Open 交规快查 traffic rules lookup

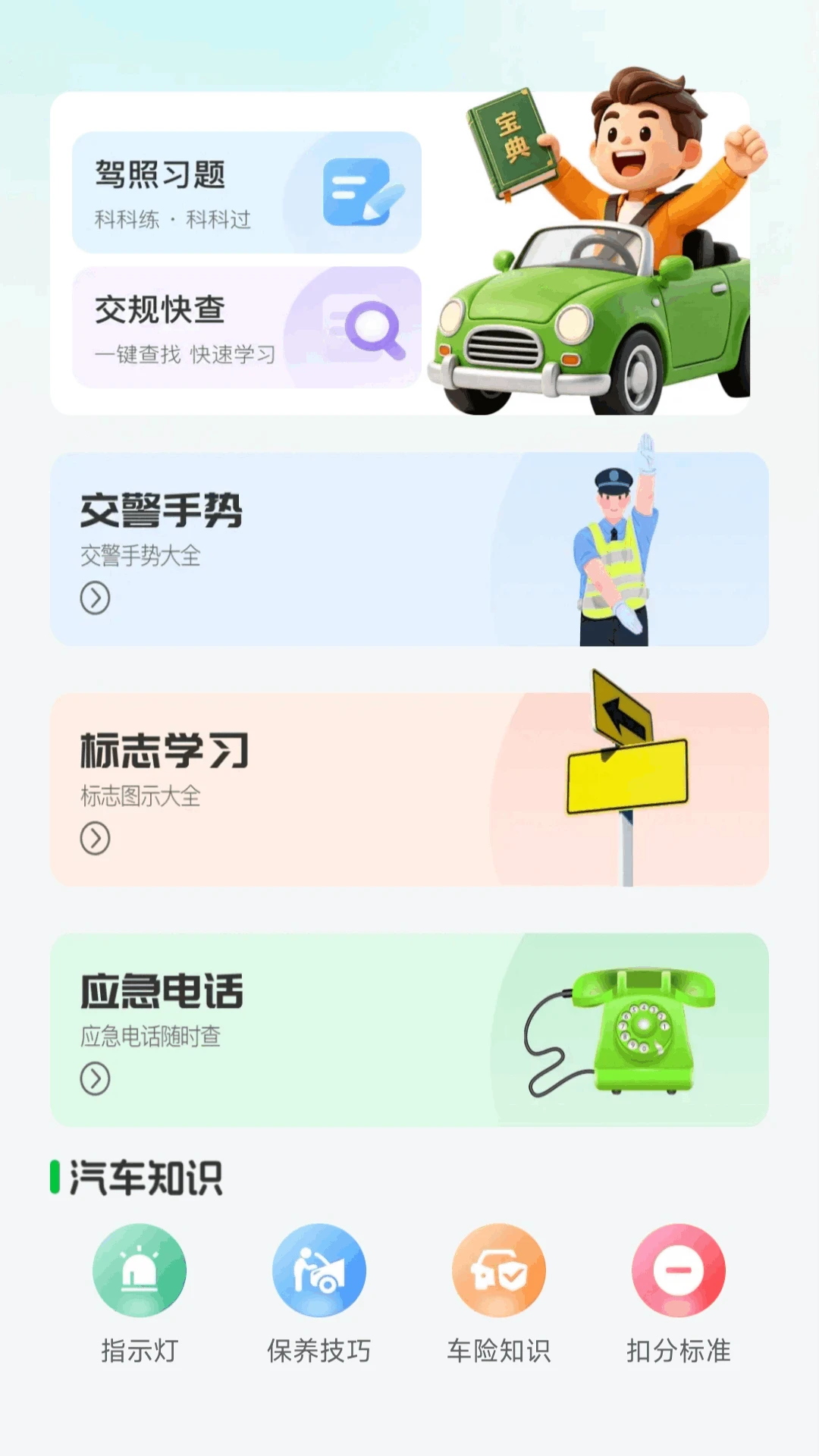tap(246, 328)
